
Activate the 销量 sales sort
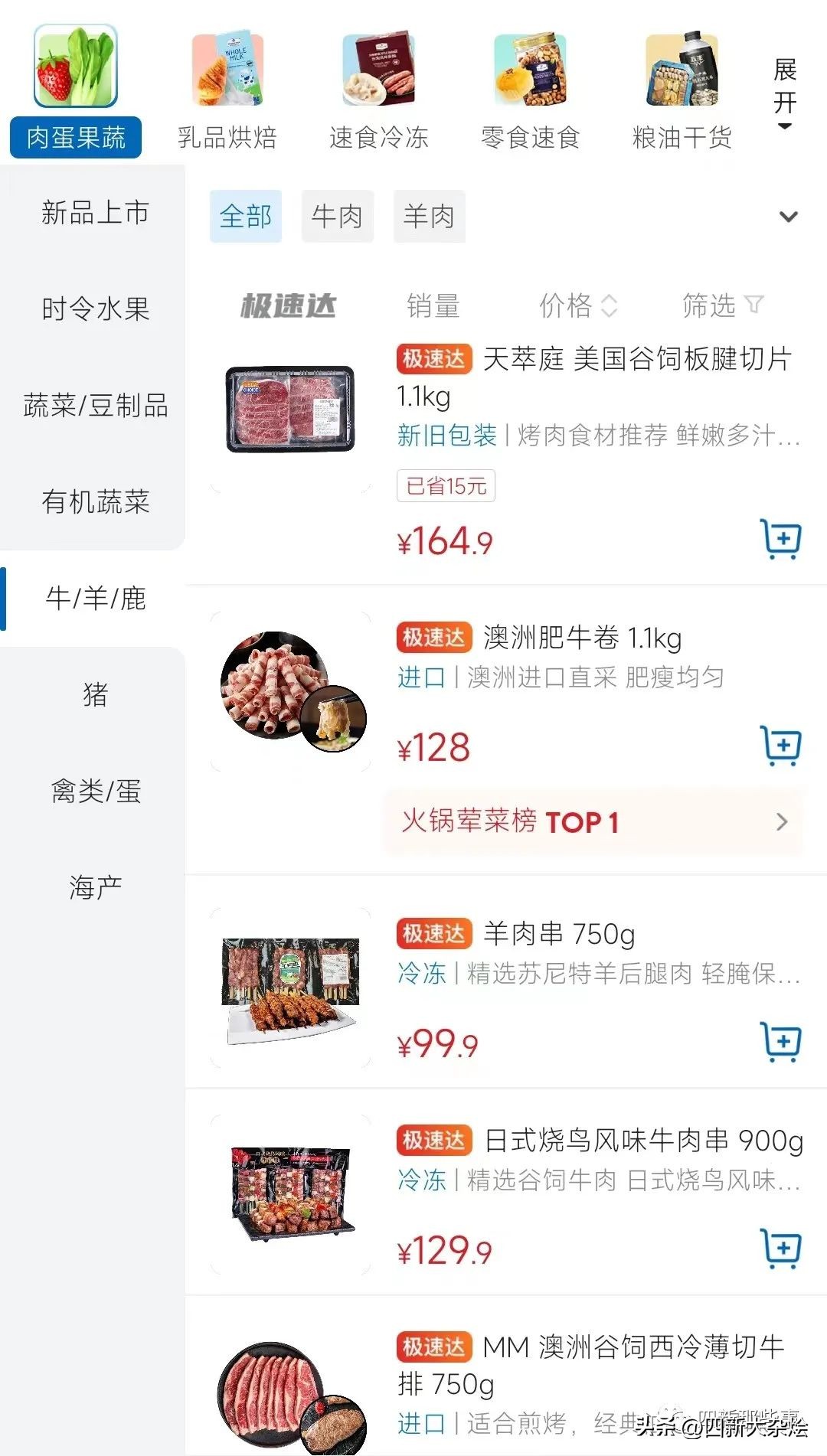pyautogui.click(x=433, y=305)
